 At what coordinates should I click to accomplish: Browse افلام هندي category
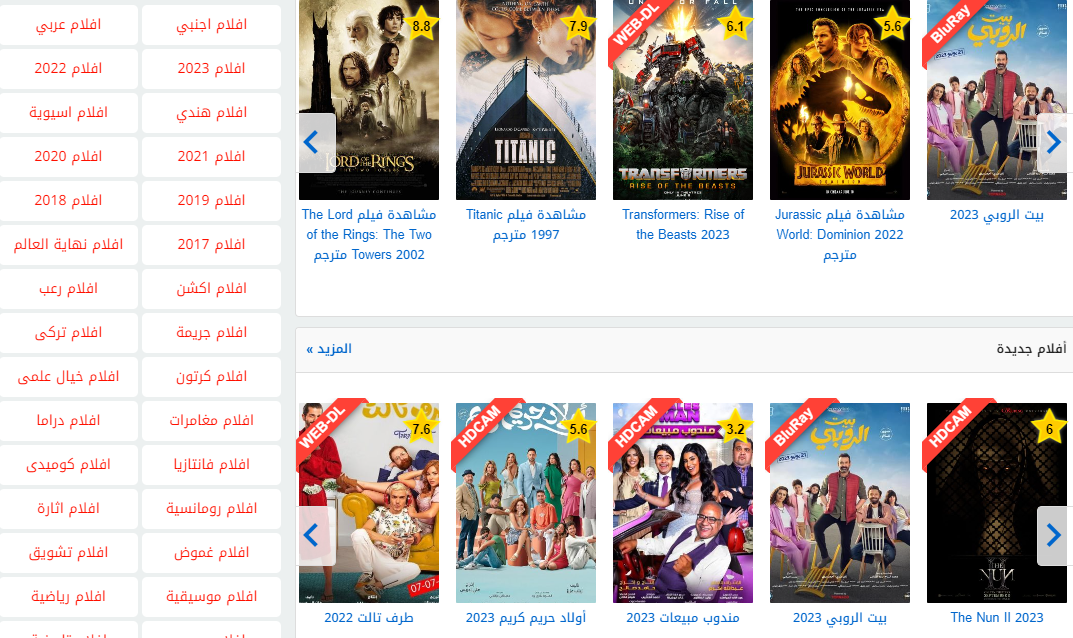pos(211,113)
